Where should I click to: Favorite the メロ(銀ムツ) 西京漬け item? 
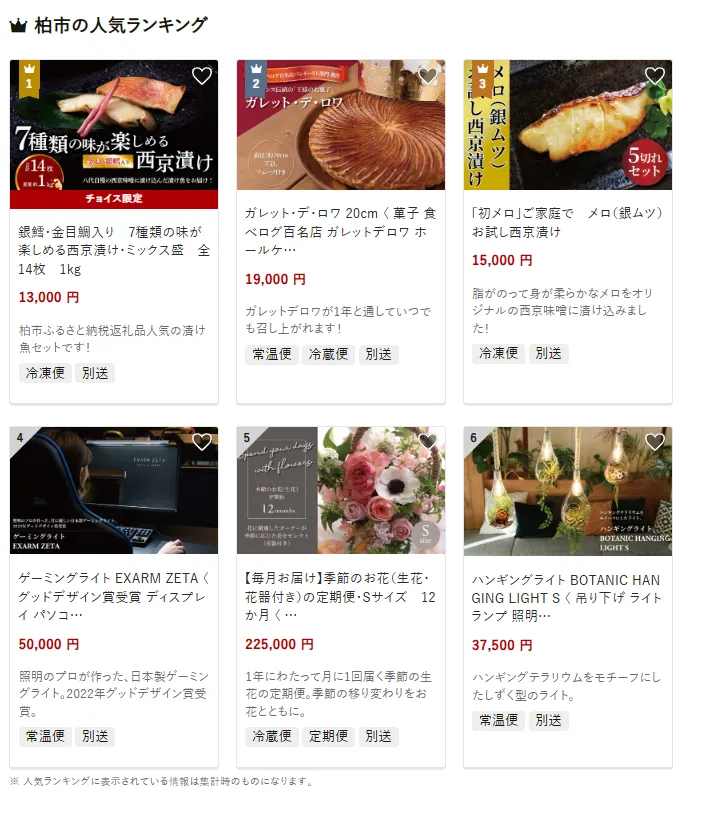(655, 76)
